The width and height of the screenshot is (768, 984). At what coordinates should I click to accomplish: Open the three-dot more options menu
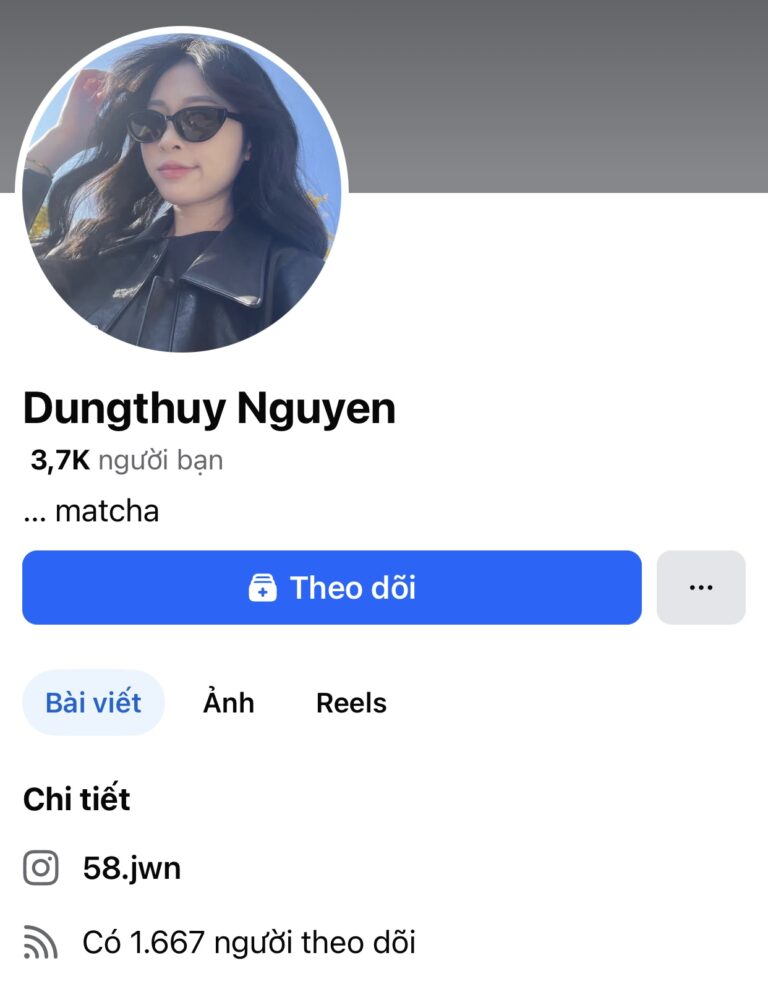[701, 588]
